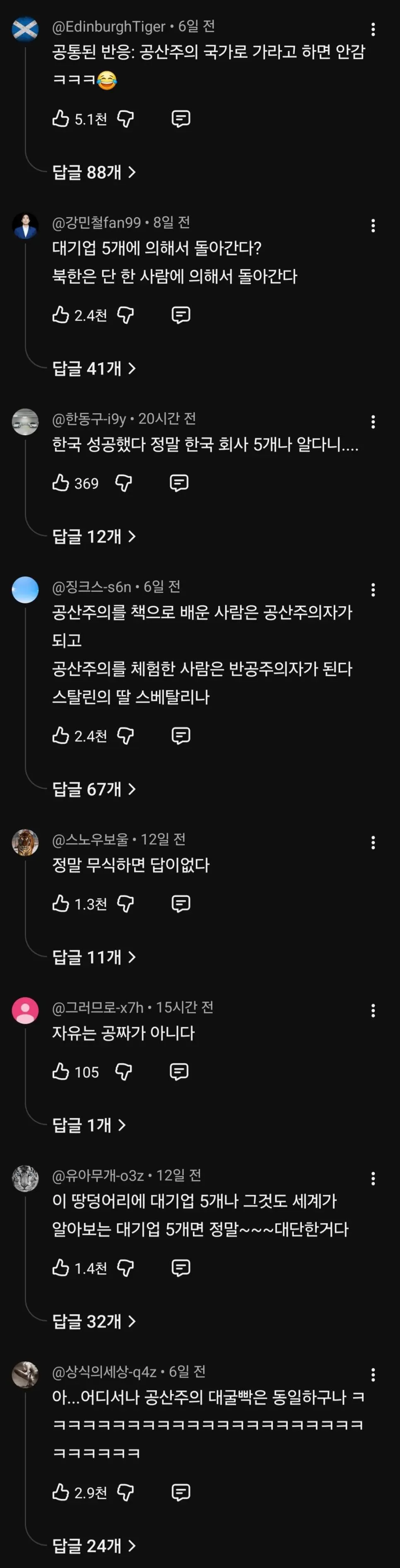Like @그러므로-x7h's comment
The image size is (400, 1568).
[60, 1072]
